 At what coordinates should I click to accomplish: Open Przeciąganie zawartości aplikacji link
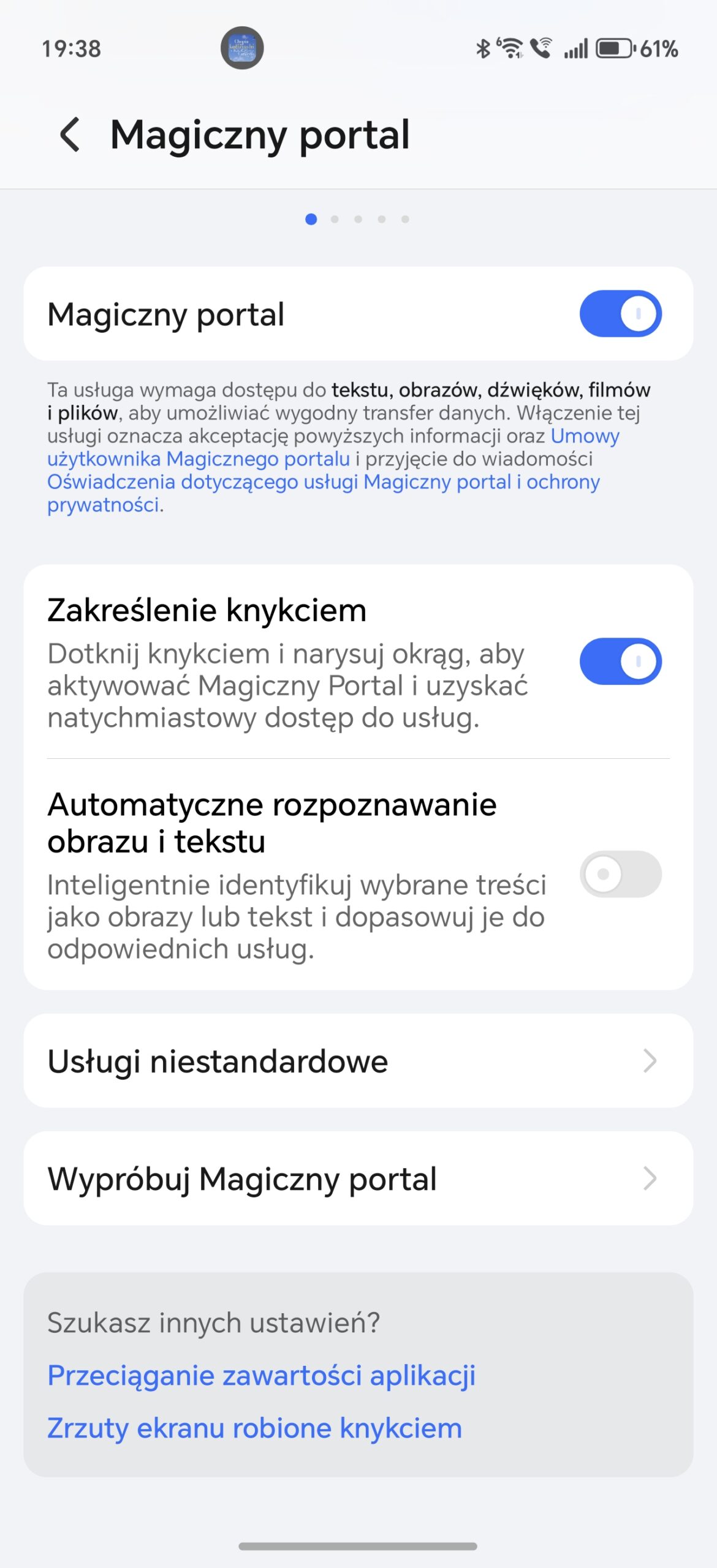click(x=261, y=1376)
